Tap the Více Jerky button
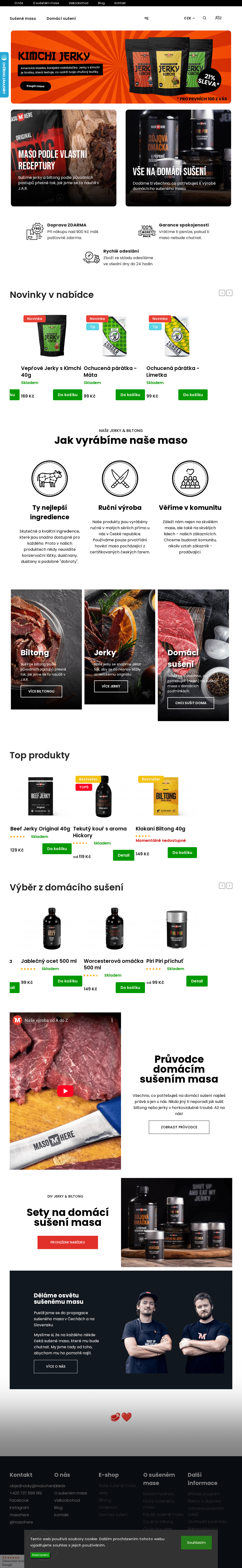This screenshot has height=1568, width=242. pos(111,686)
